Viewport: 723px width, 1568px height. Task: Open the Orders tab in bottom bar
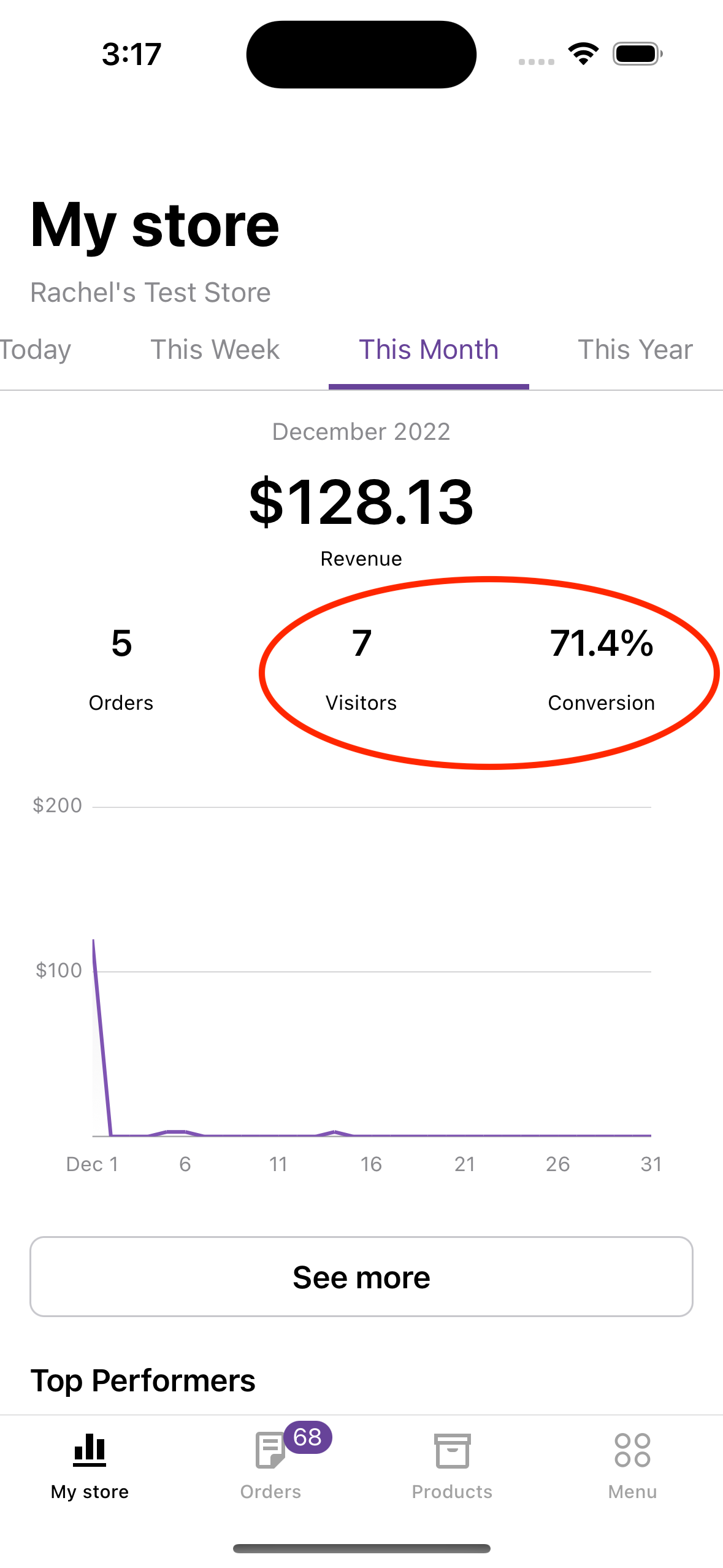click(x=271, y=1467)
